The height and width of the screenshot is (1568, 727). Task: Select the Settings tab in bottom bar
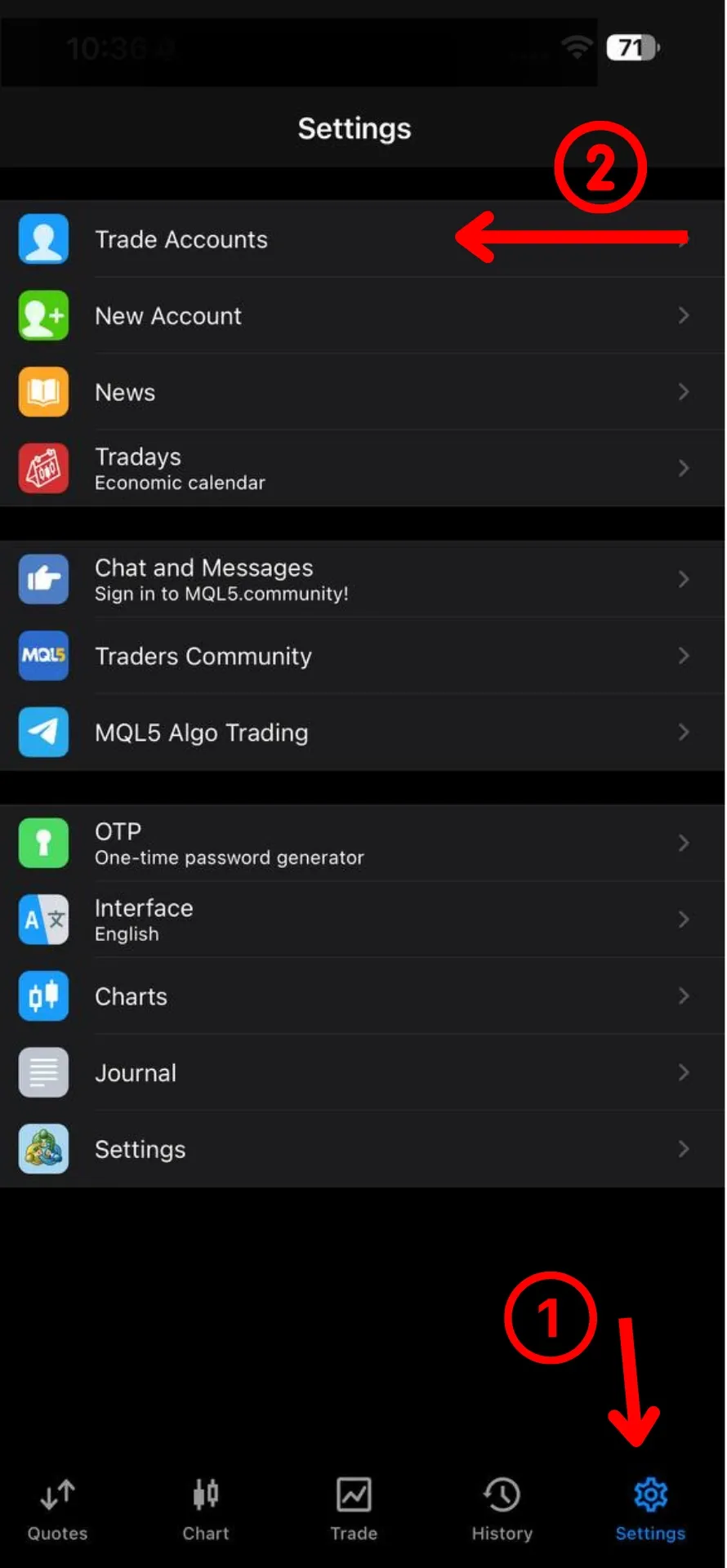[650, 1510]
